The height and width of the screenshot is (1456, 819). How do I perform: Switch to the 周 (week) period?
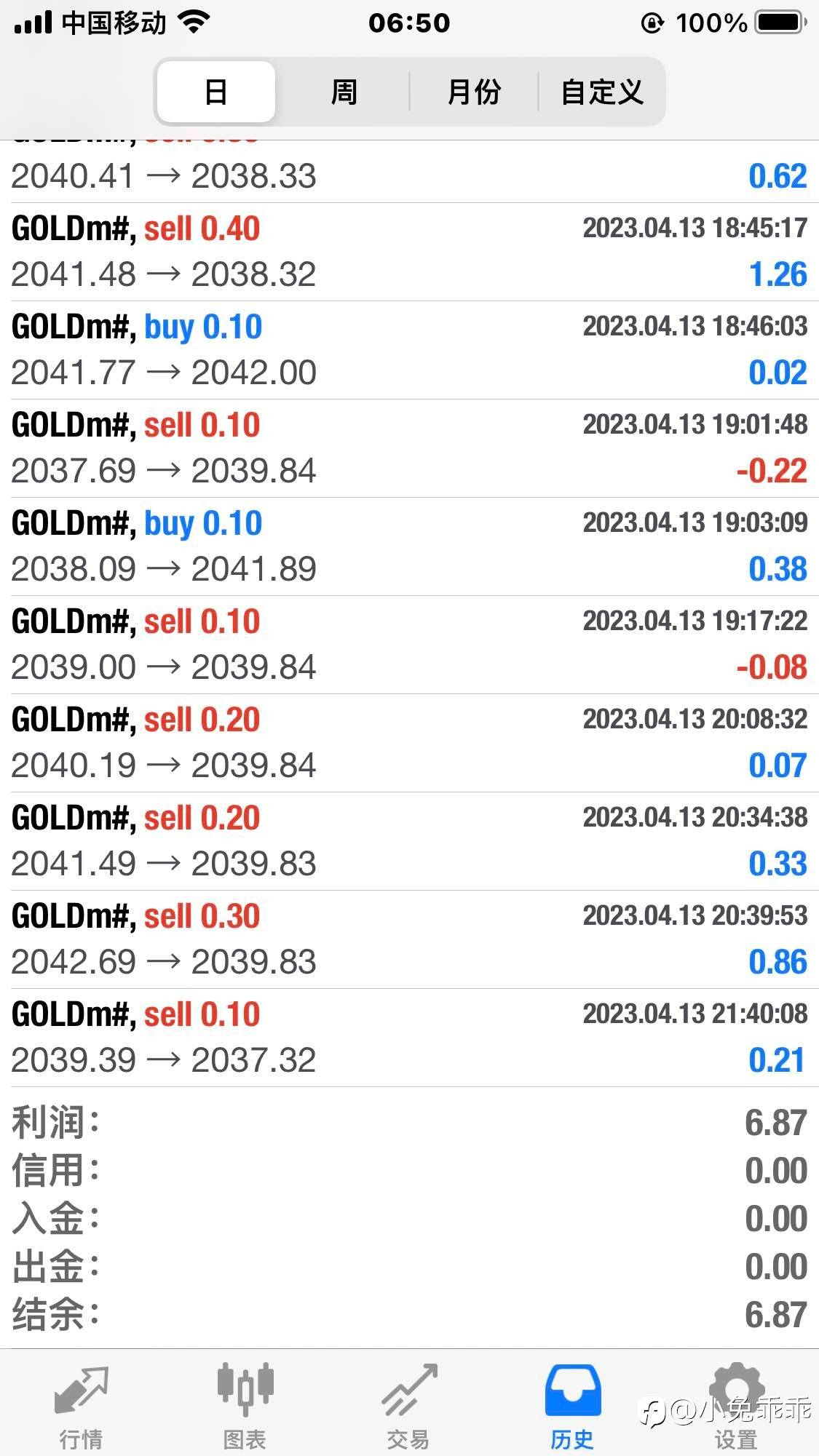click(344, 92)
